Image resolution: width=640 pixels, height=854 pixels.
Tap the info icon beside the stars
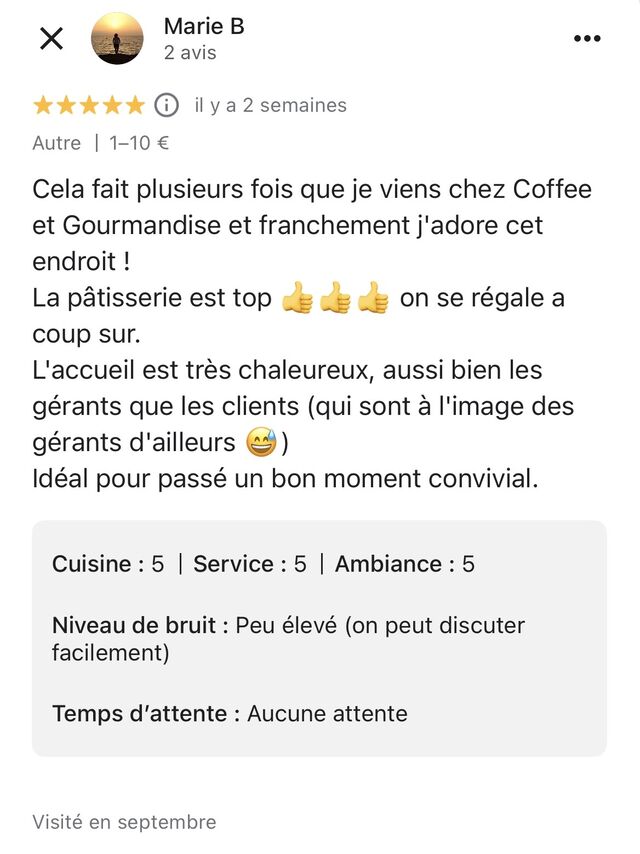click(167, 105)
